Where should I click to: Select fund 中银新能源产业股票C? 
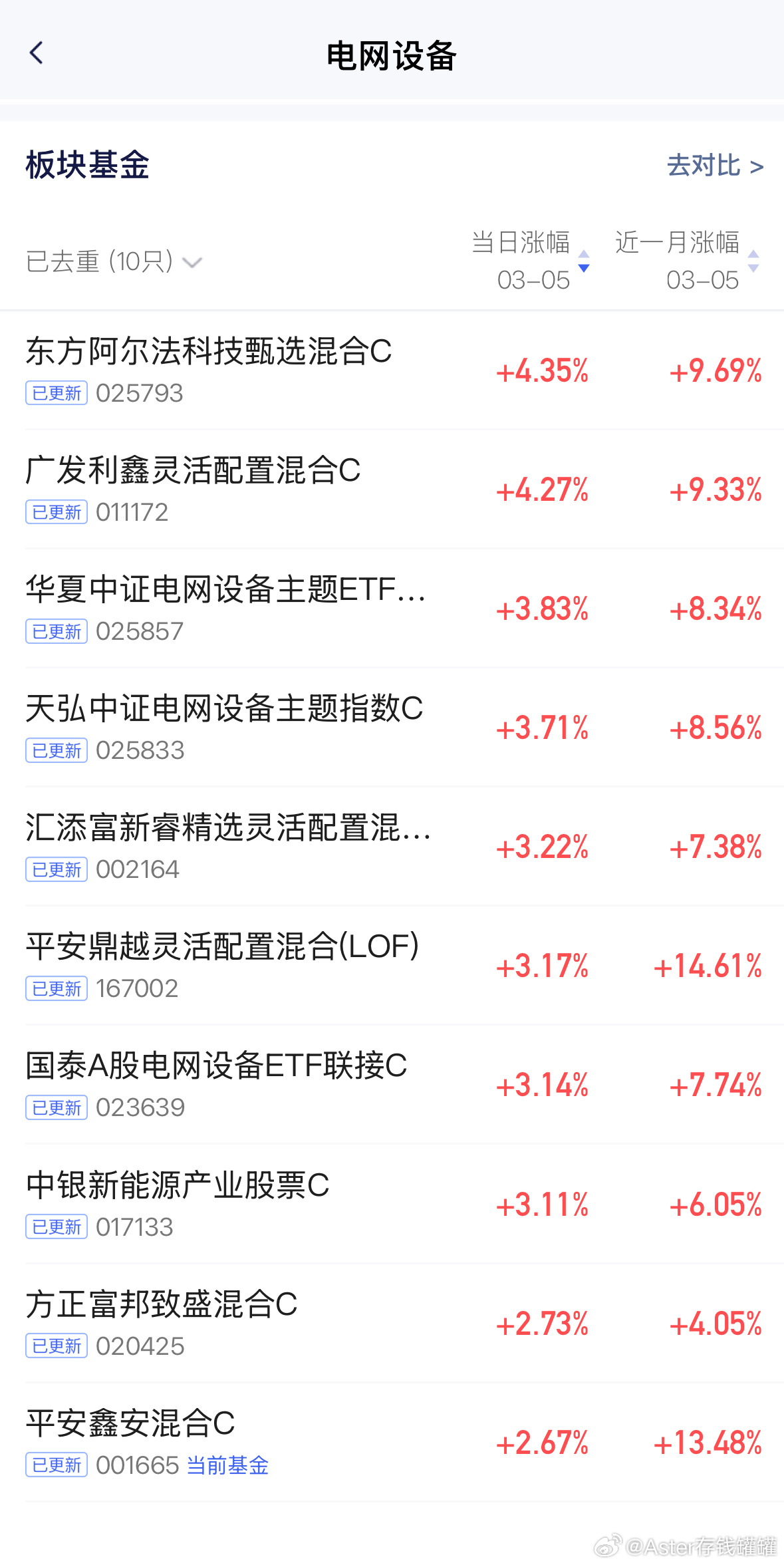[178, 1185]
